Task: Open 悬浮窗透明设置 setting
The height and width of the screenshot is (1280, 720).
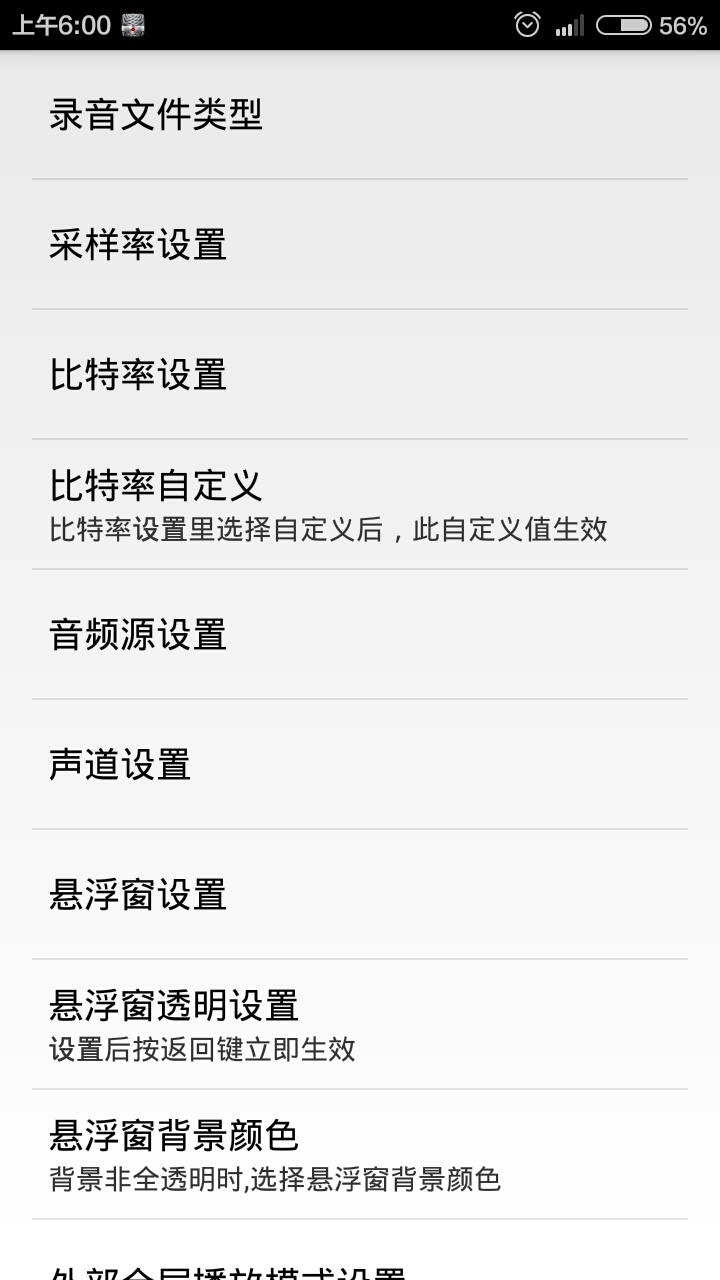Action: pos(360,1025)
